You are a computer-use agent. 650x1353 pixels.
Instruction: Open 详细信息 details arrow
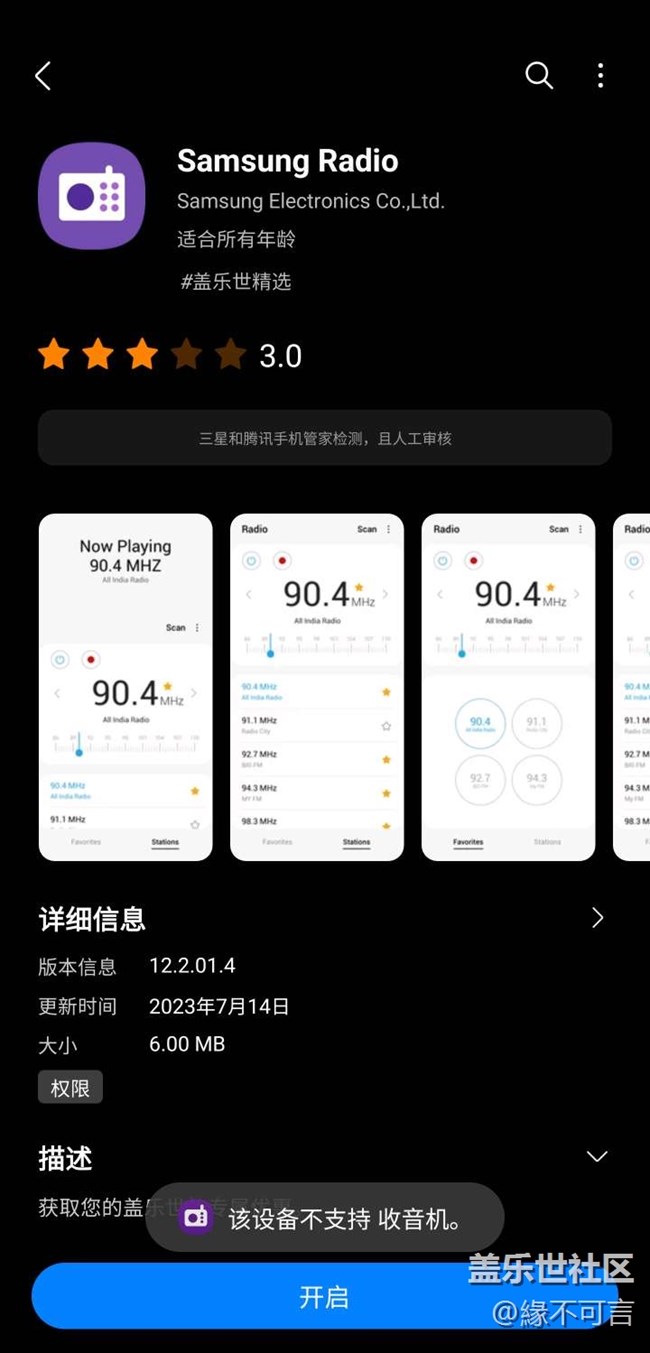click(597, 918)
